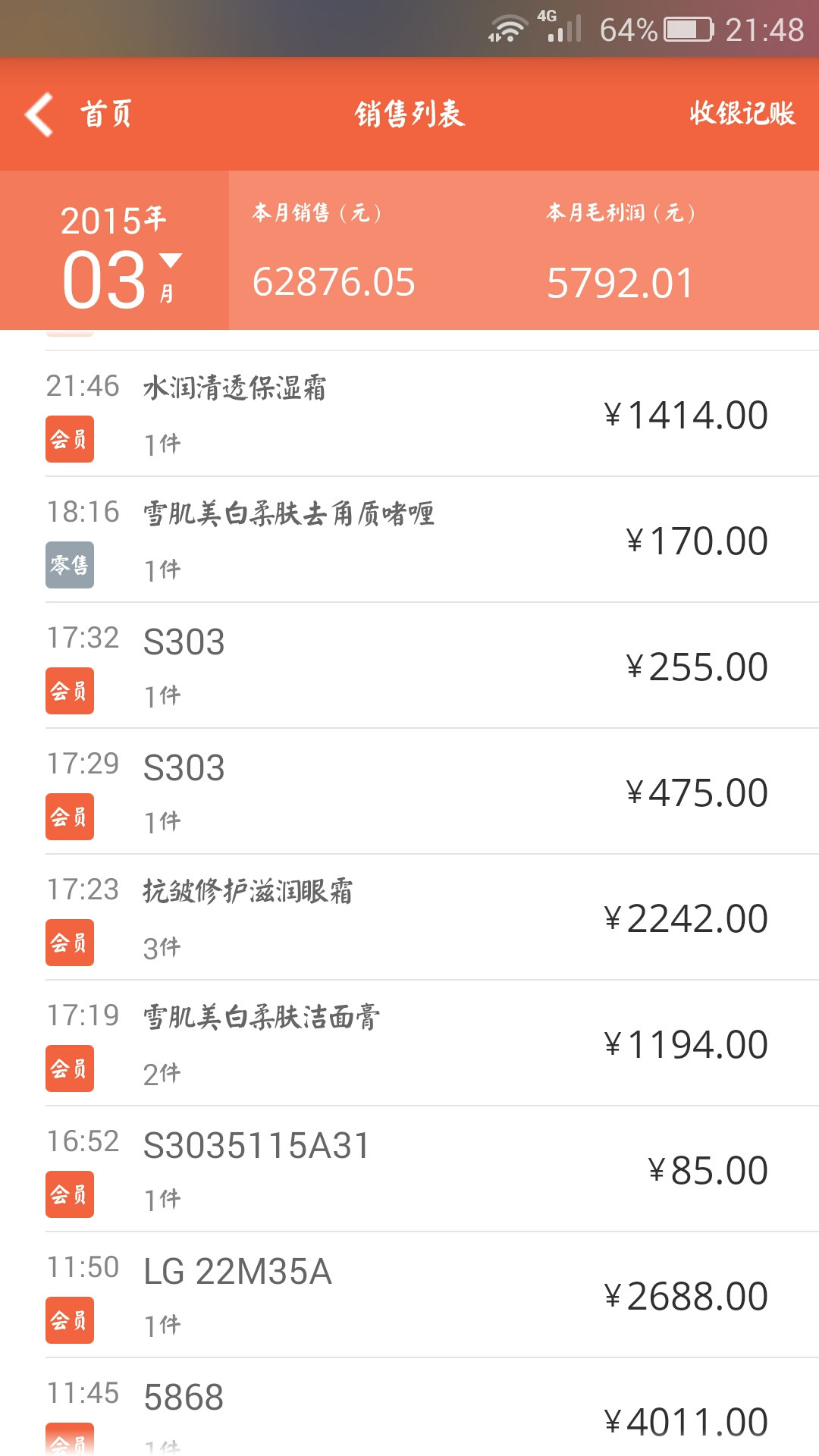Open the 18:16 雪肌美白柔肤去角质啫喱 sale
Screen dimensions: 819x1456
[409, 540]
